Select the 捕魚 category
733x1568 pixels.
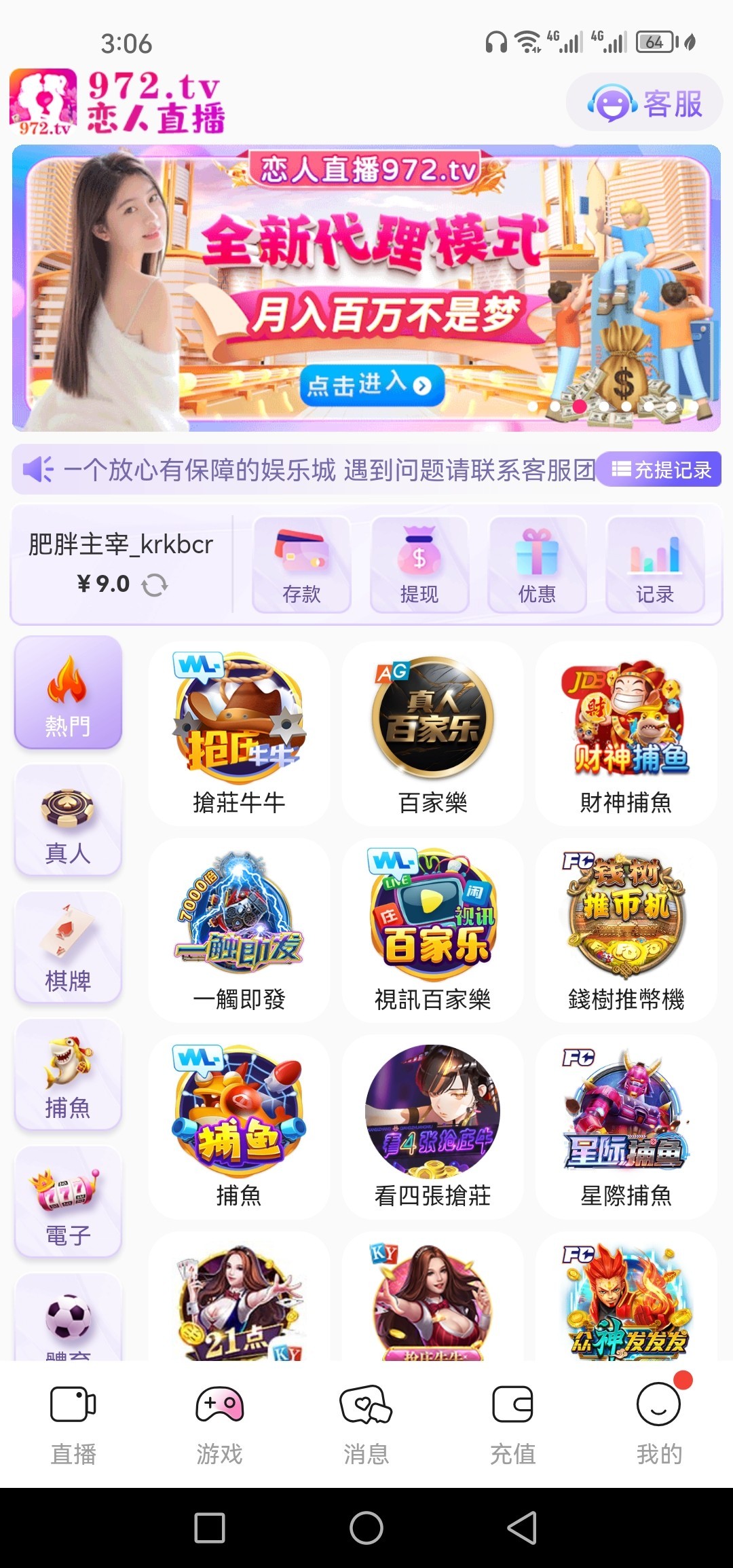pyautogui.click(x=68, y=1075)
